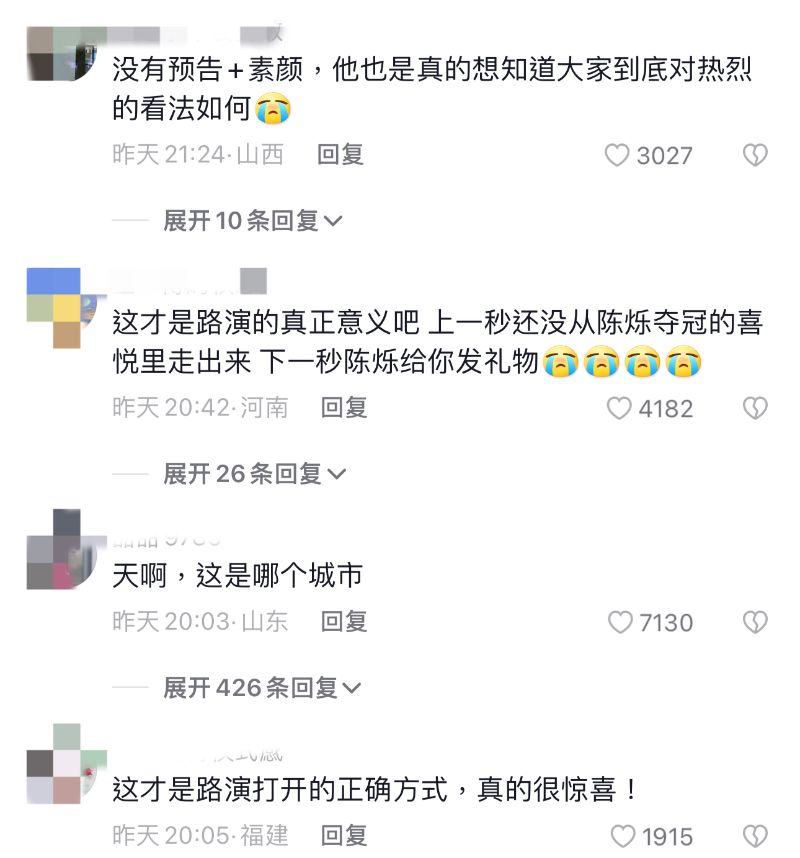Dislike the 山西 comment posted at 21:24
This screenshot has width=800, height=858.
pyautogui.click(x=754, y=155)
